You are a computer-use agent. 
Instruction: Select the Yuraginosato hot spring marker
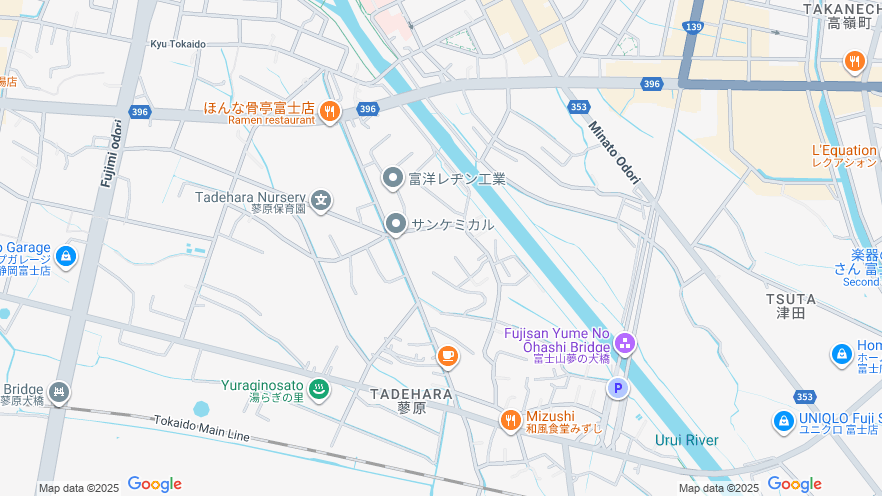click(319, 389)
